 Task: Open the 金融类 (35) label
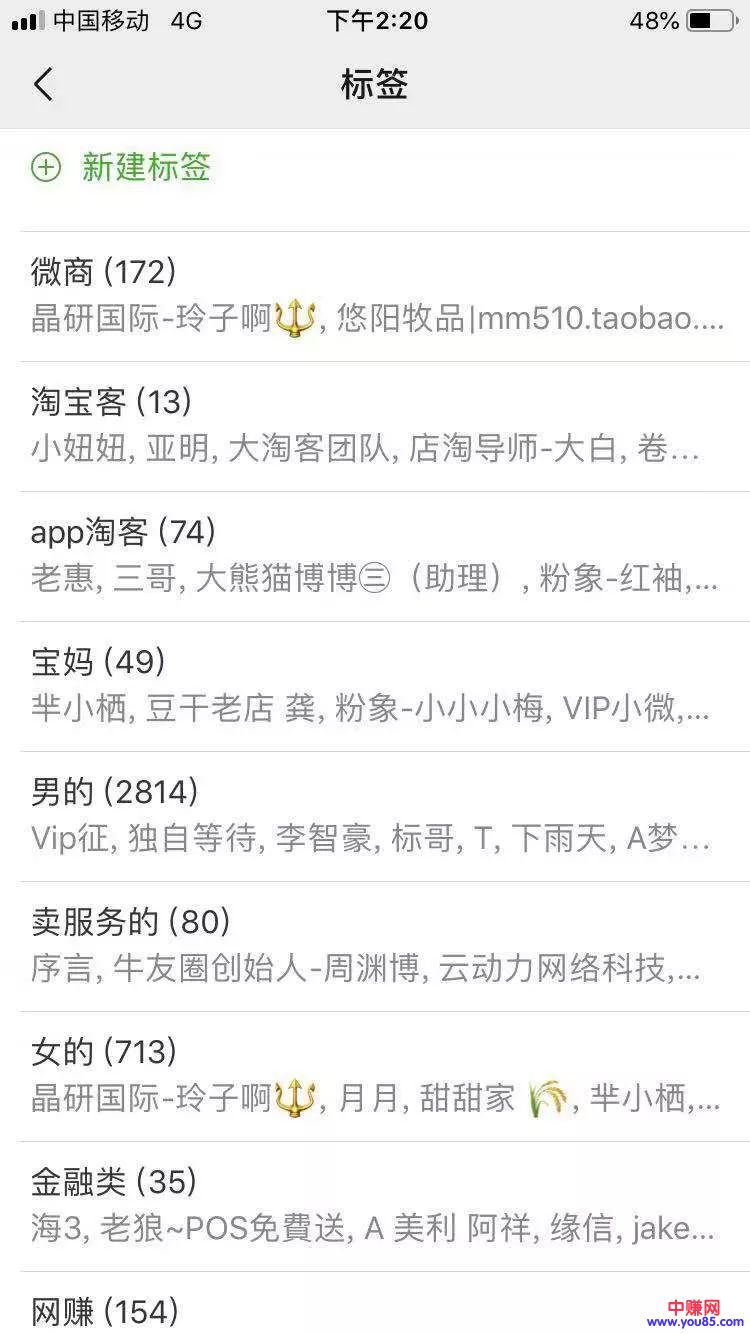tap(375, 1206)
